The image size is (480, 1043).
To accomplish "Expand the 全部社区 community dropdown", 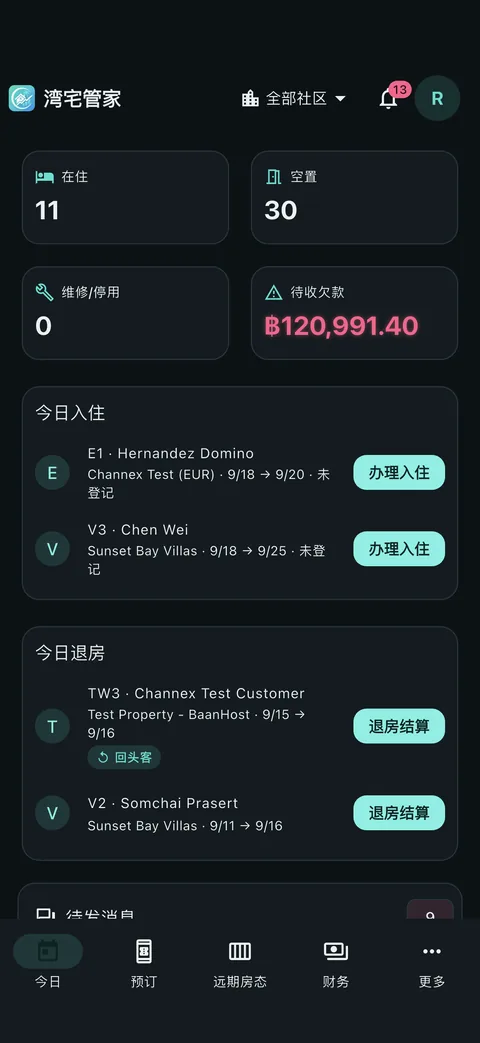I will [x=294, y=99].
